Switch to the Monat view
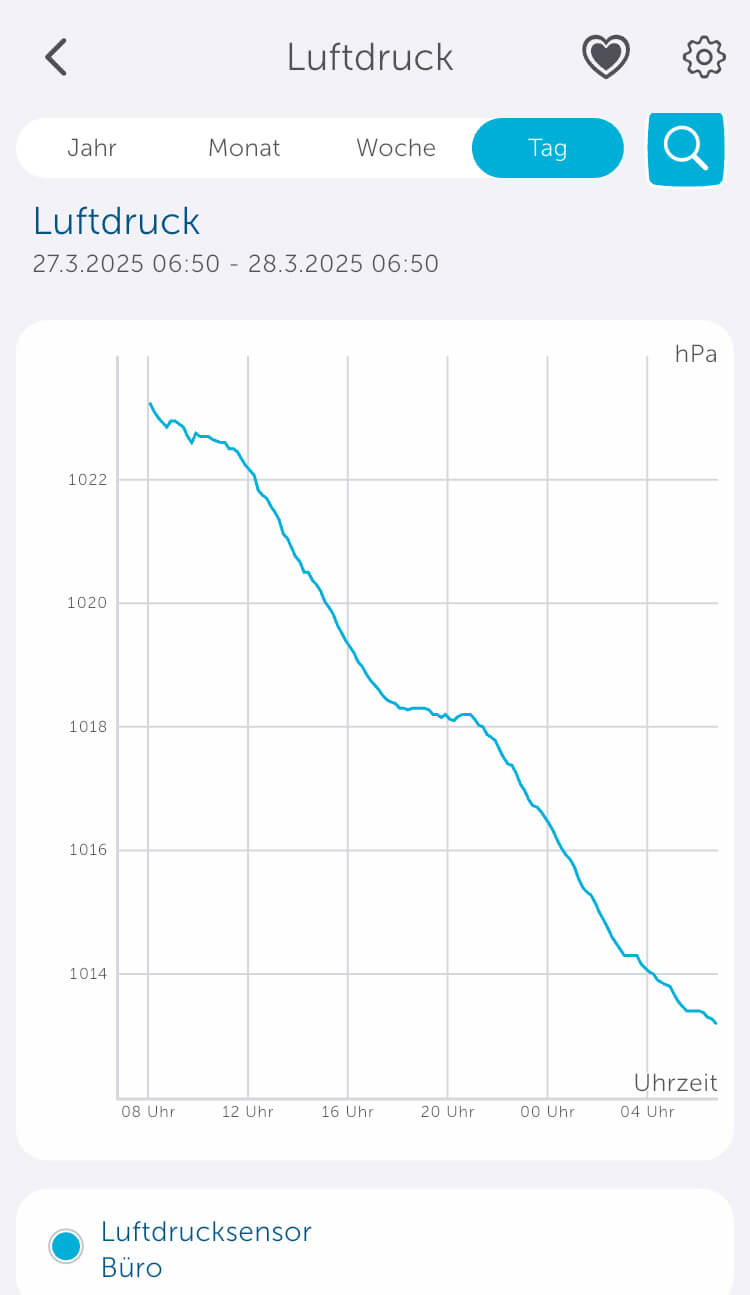The image size is (750, 1295). tap(244, 148)
